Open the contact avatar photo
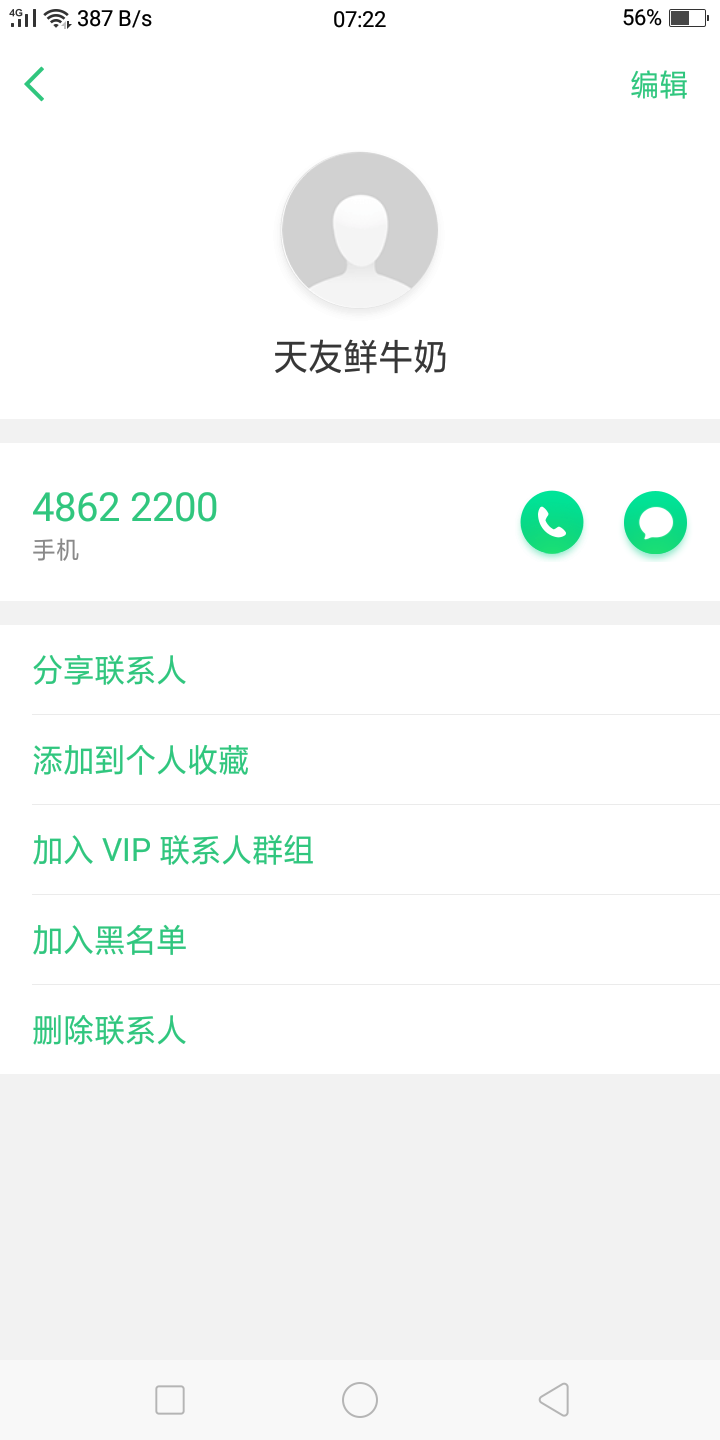 pyautogui.click(x=360, y=230)
